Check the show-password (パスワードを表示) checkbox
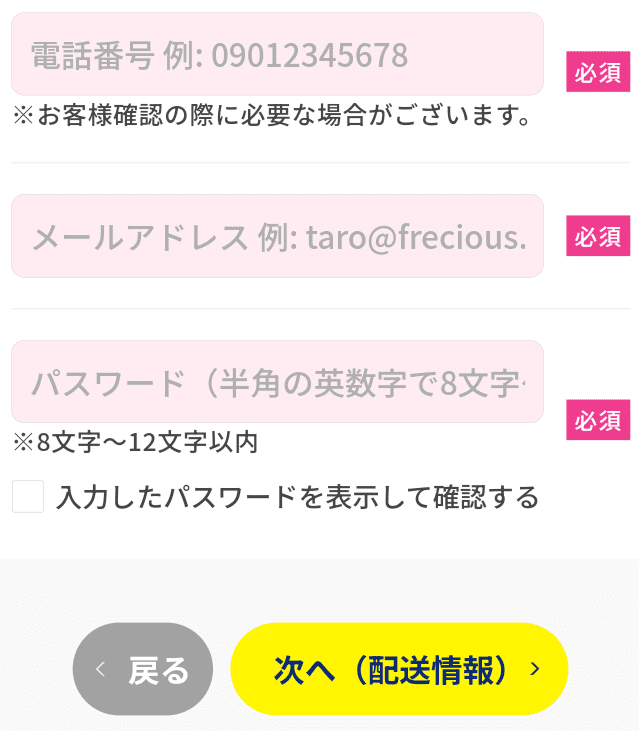 point(28,497)
